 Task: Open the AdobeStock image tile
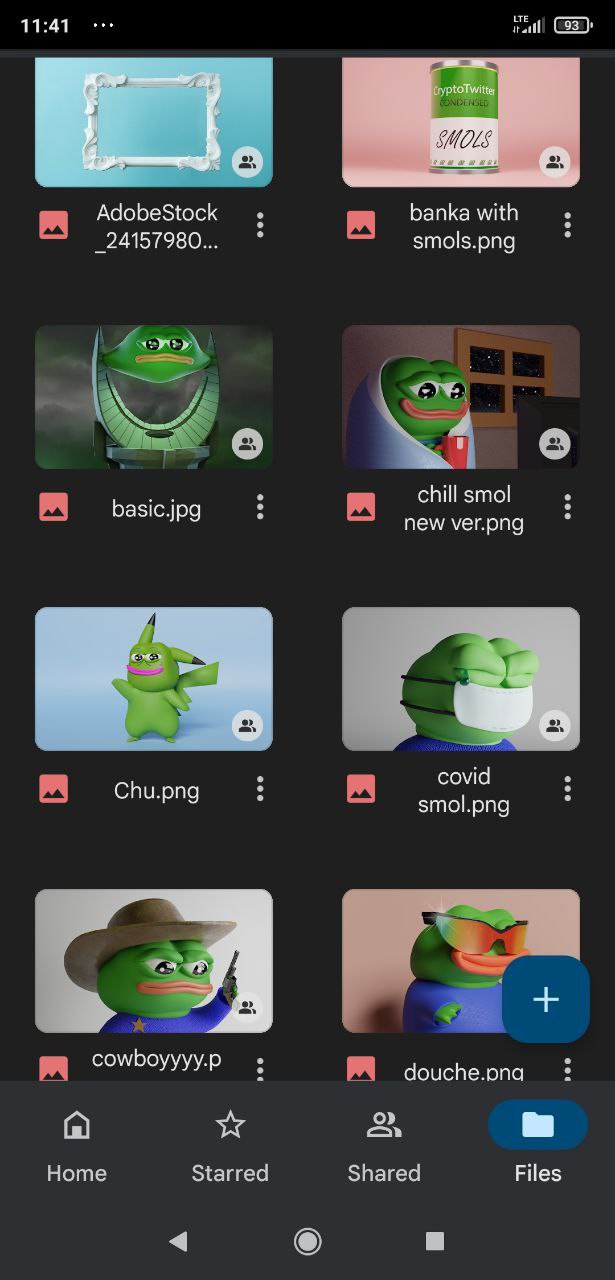tap(154, 122)
